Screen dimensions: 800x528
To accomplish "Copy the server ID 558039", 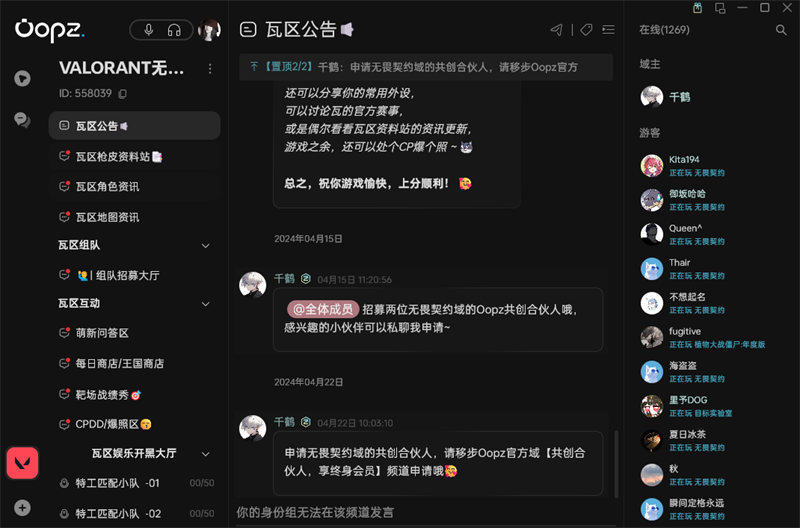I will click(x=123, y=94).
